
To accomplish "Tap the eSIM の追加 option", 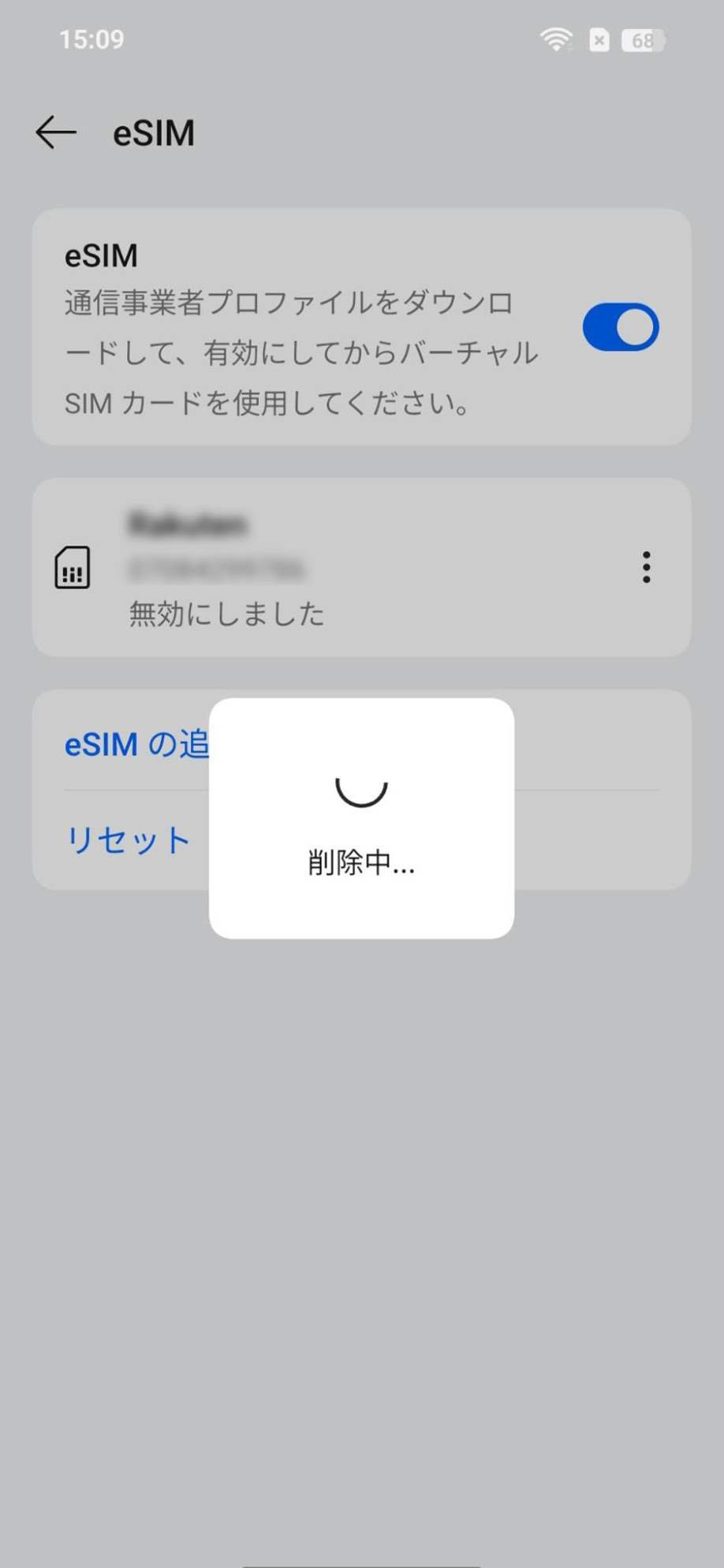I will click(x=136, y=744).
